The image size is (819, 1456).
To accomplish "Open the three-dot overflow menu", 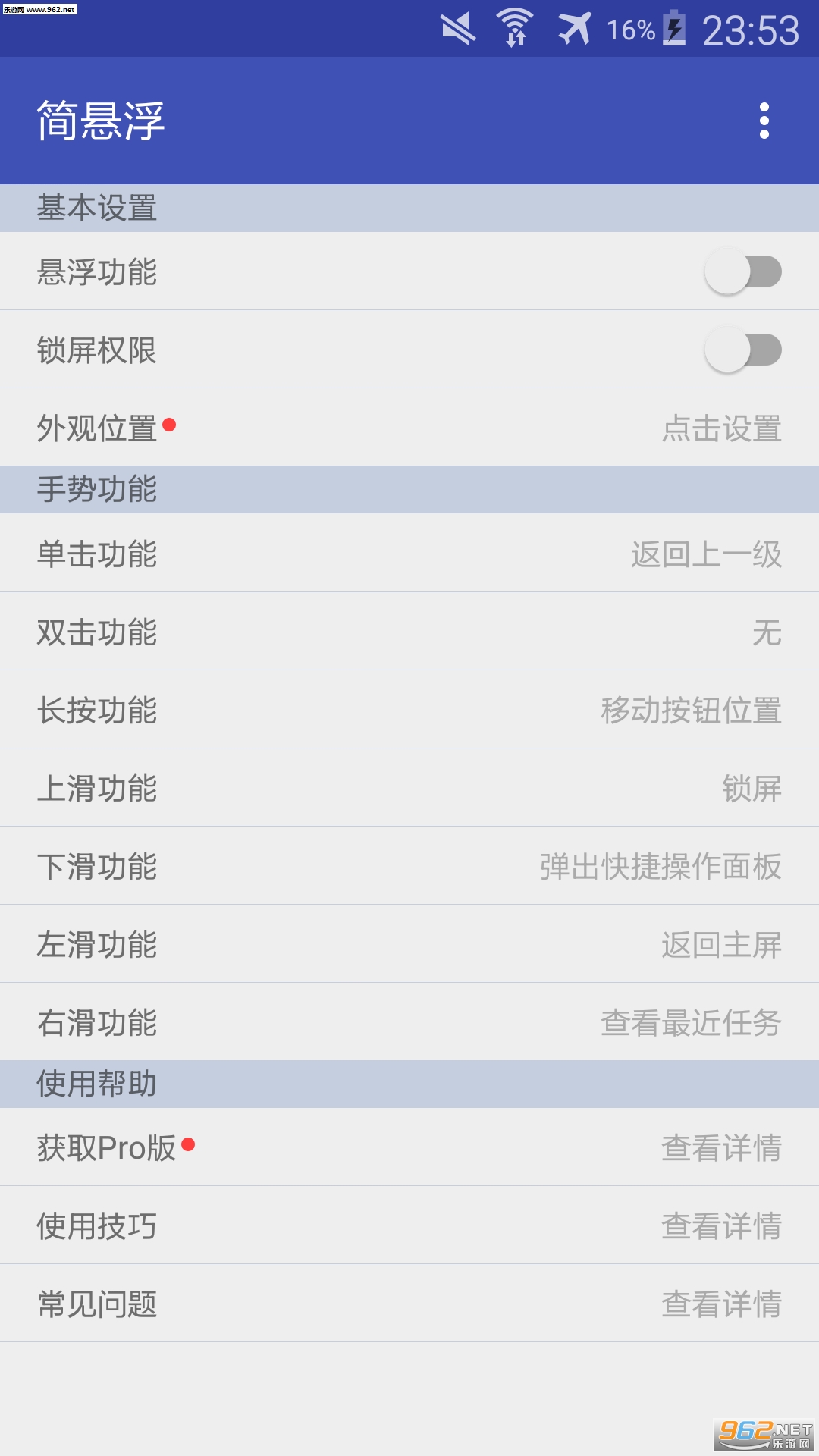I will [764, 121].
